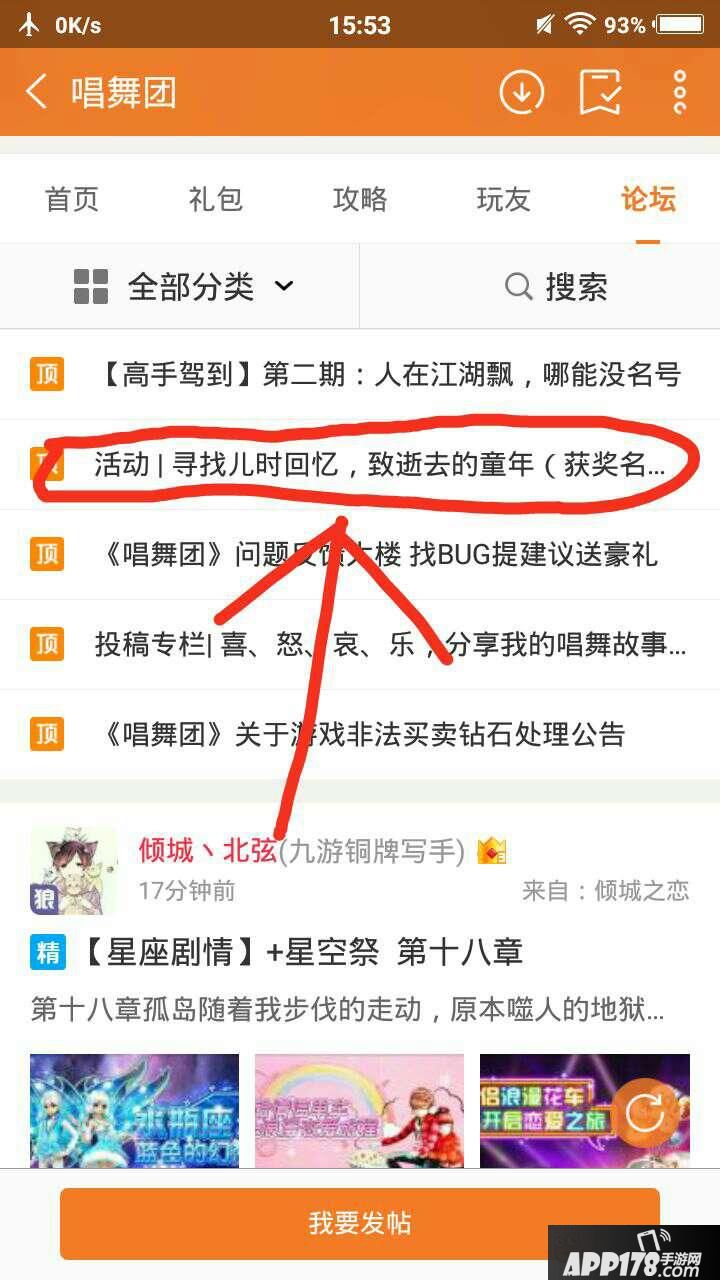
Task: Open the 问题反馈大楼 pinned post
Action: click(380, 554)
